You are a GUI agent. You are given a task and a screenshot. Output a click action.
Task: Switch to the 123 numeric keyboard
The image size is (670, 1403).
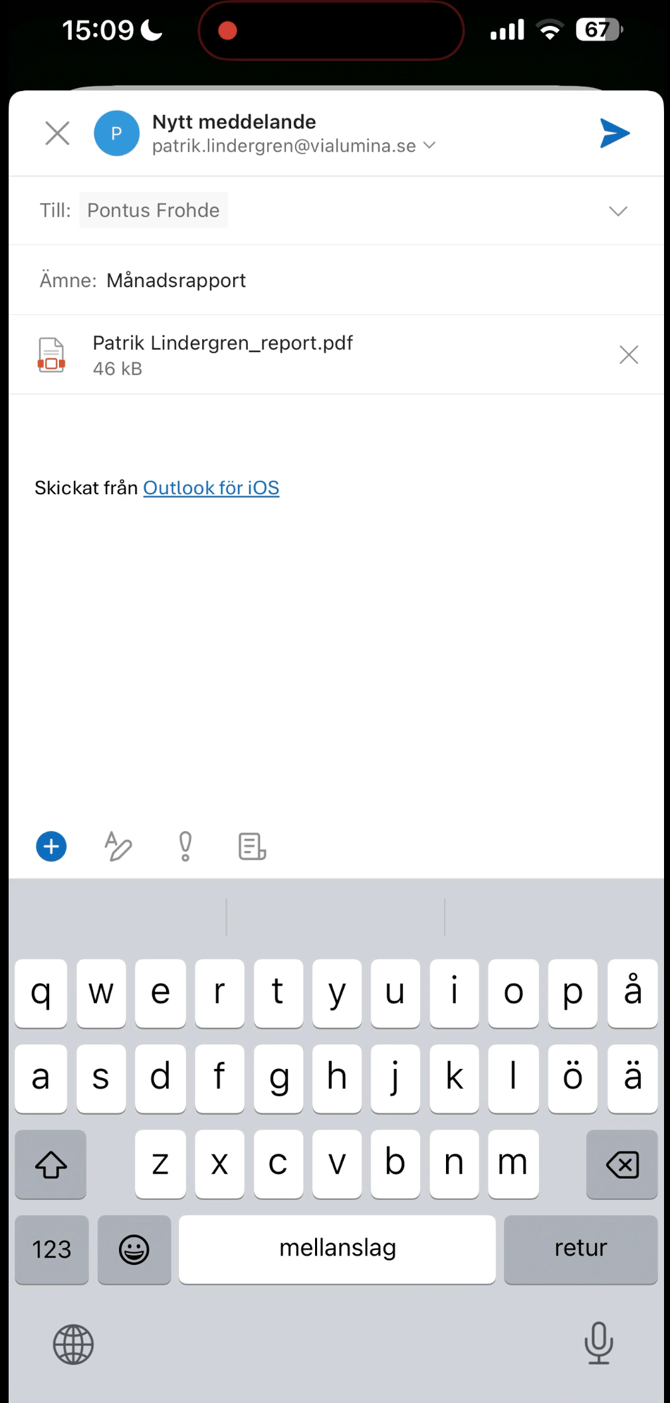(x=52, y=1249)
